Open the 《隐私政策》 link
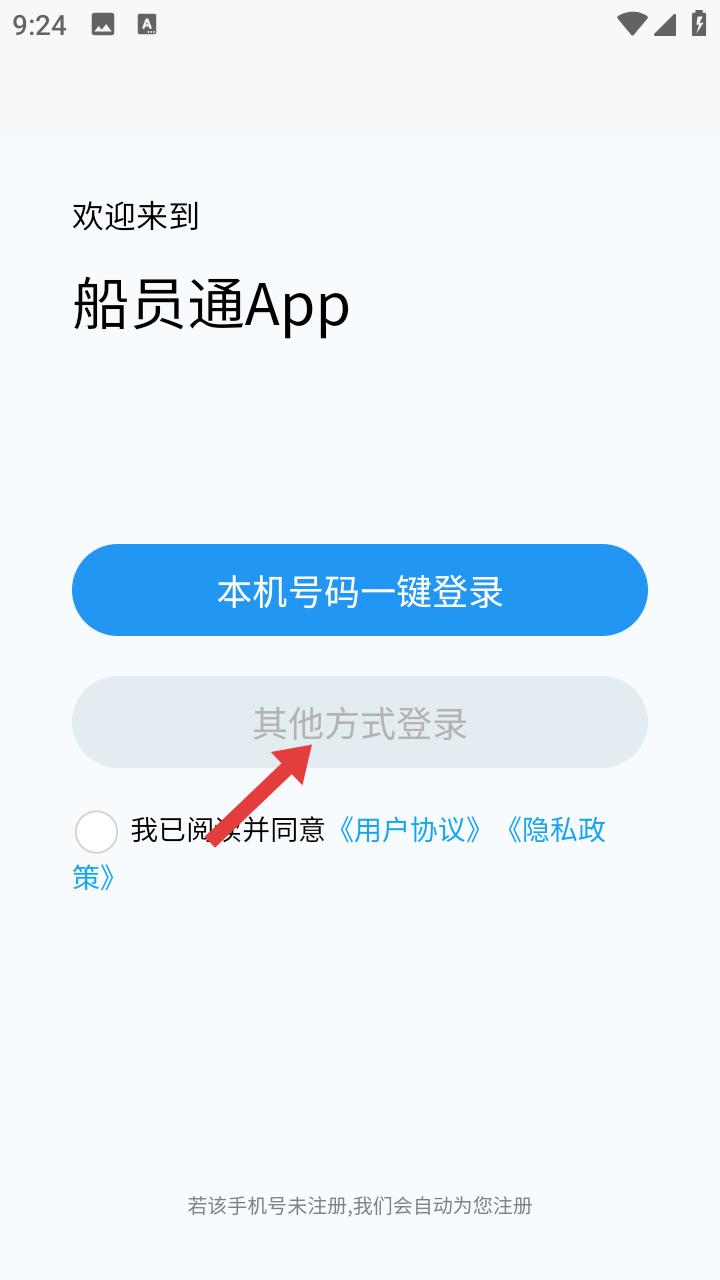The image size is (720, 1280). click(x=553, y=830)
